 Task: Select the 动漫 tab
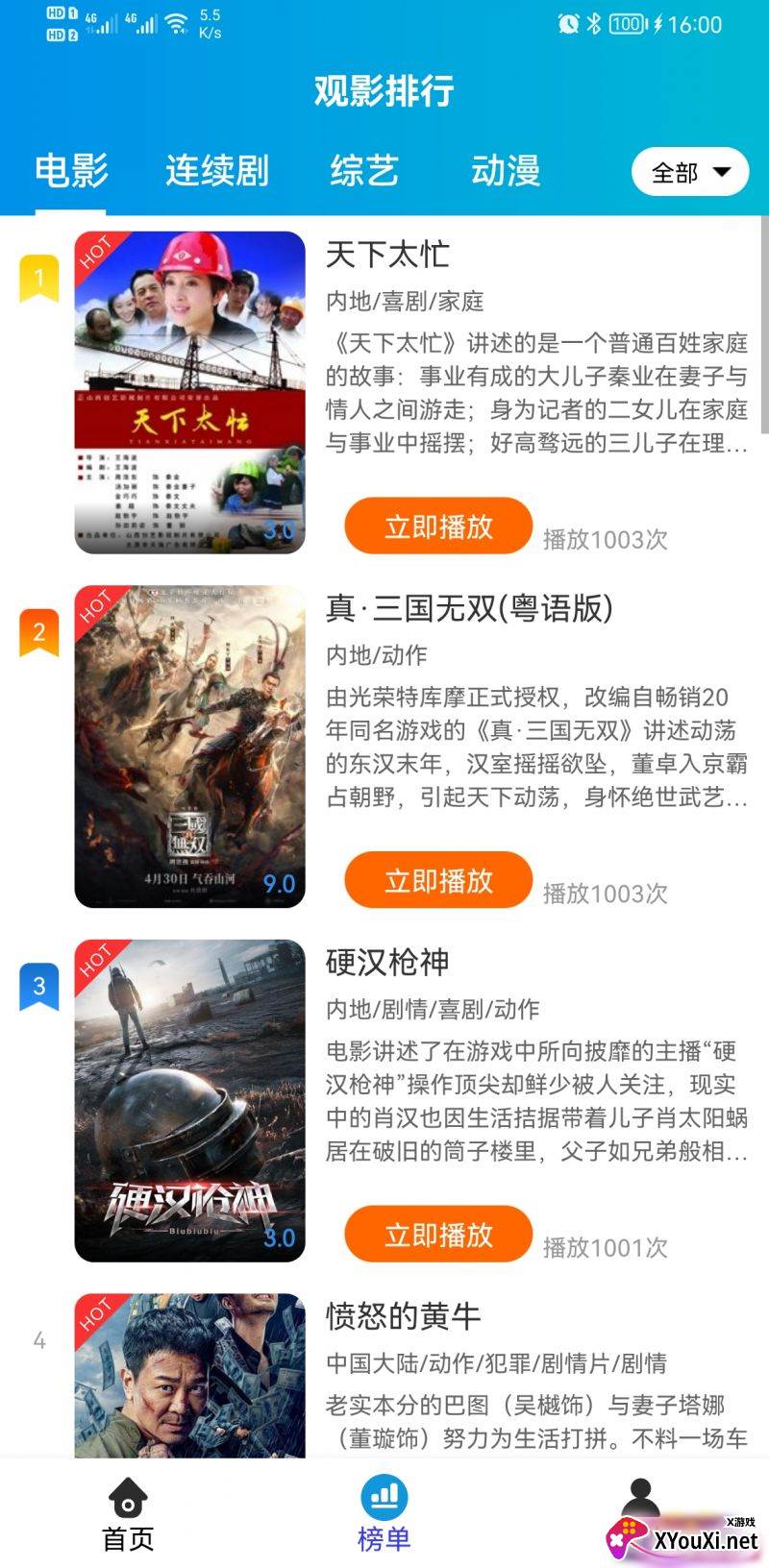click(506, 171)
